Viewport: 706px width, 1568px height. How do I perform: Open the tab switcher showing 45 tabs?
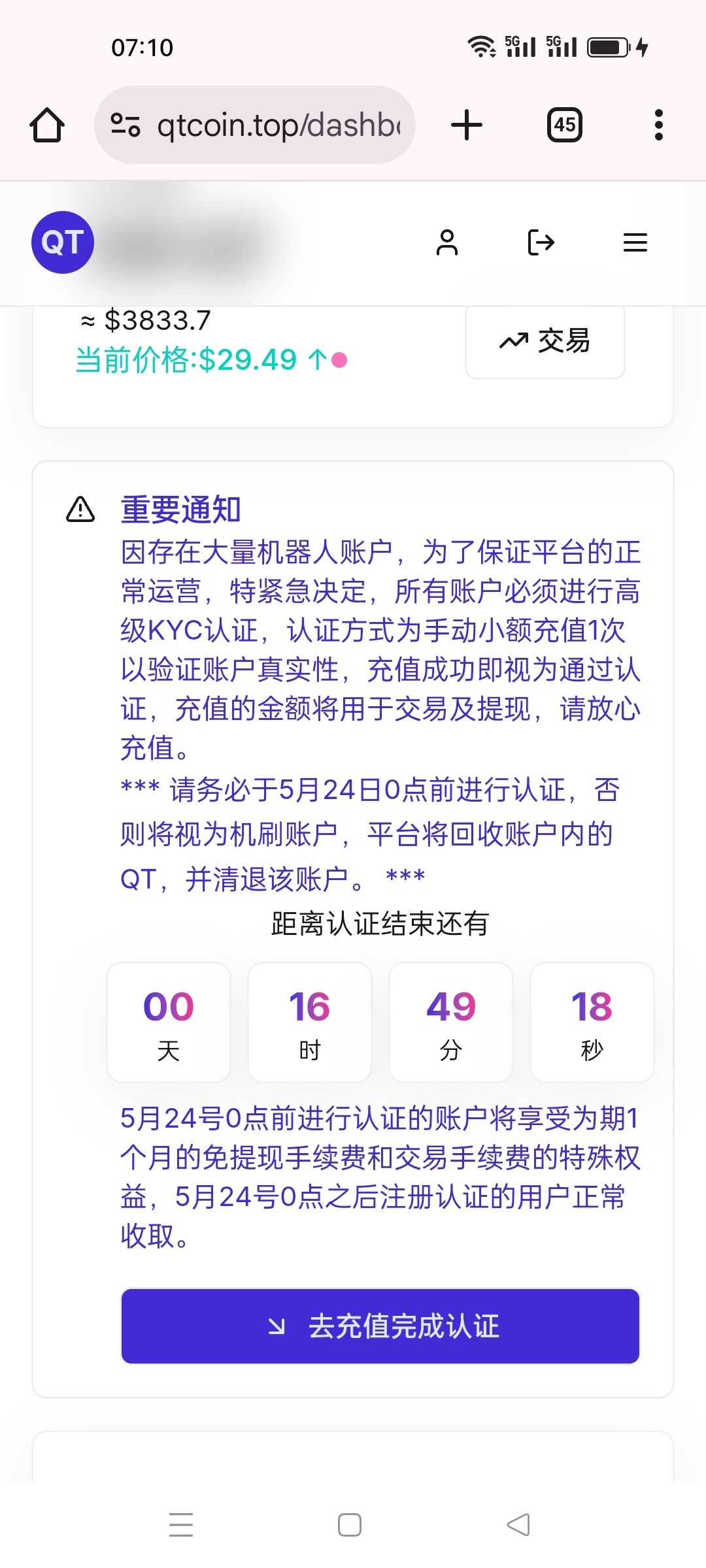tap(563, 124)
